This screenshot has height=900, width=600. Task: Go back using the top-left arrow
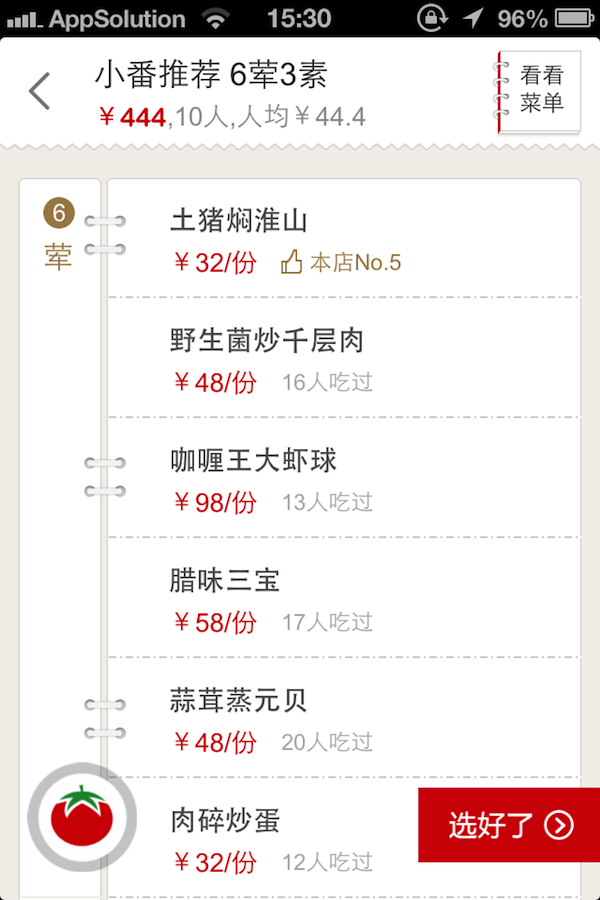40,91
